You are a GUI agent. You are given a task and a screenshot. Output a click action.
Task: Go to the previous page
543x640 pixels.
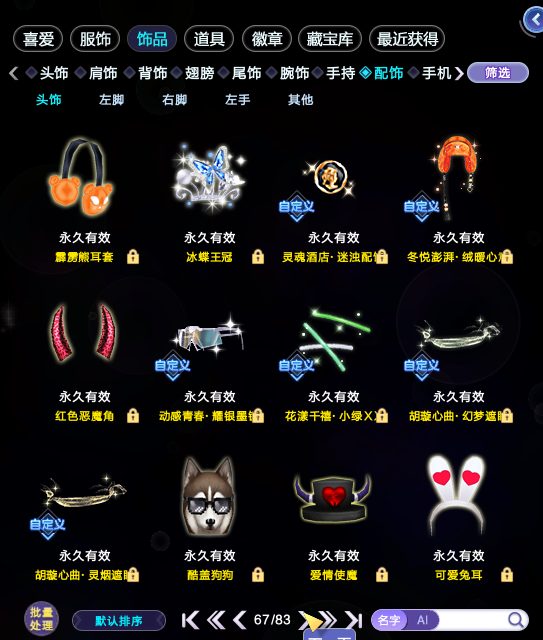(240, 620)
